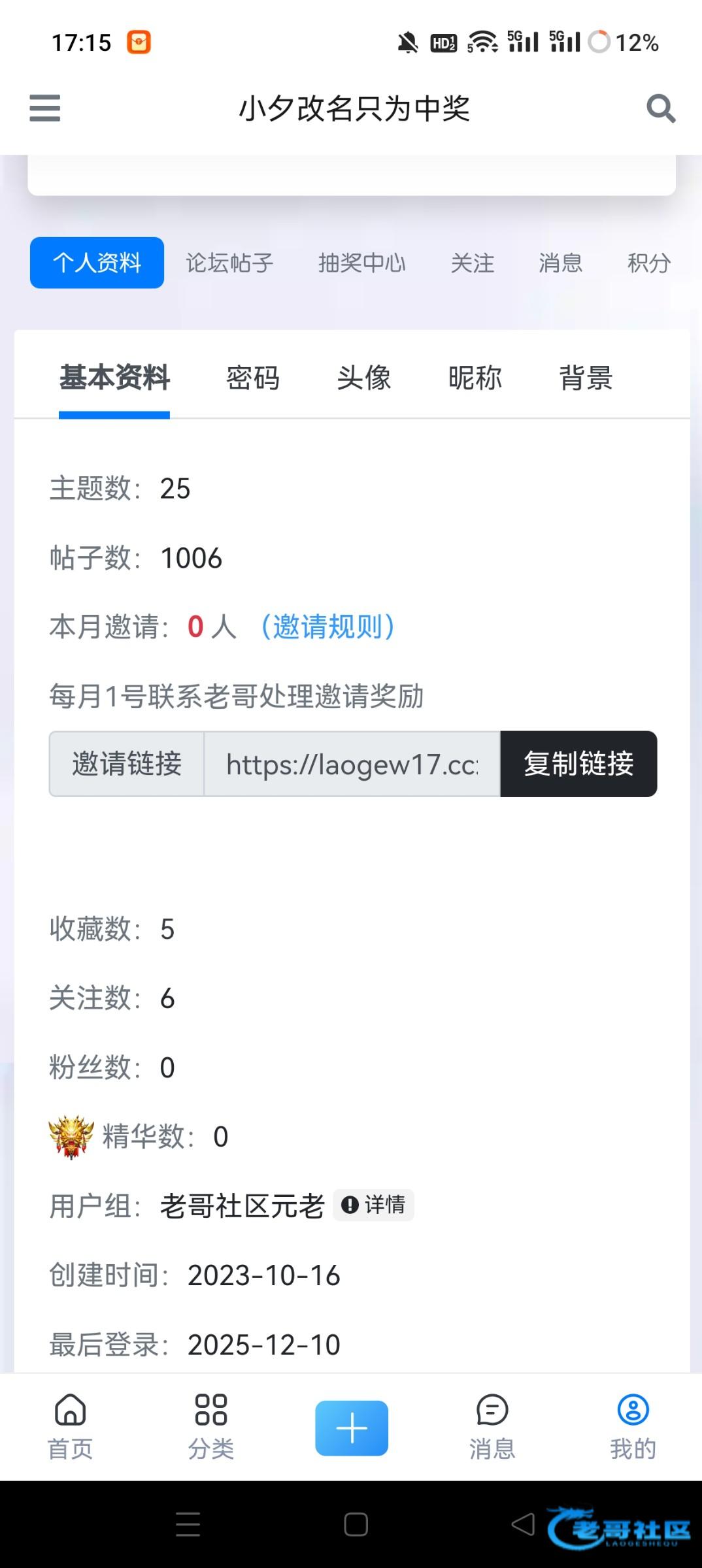Copy invite link with 复制链接
Image resolution: width=702 pixels, height=1568 pixels.
(x=578, y=764)
